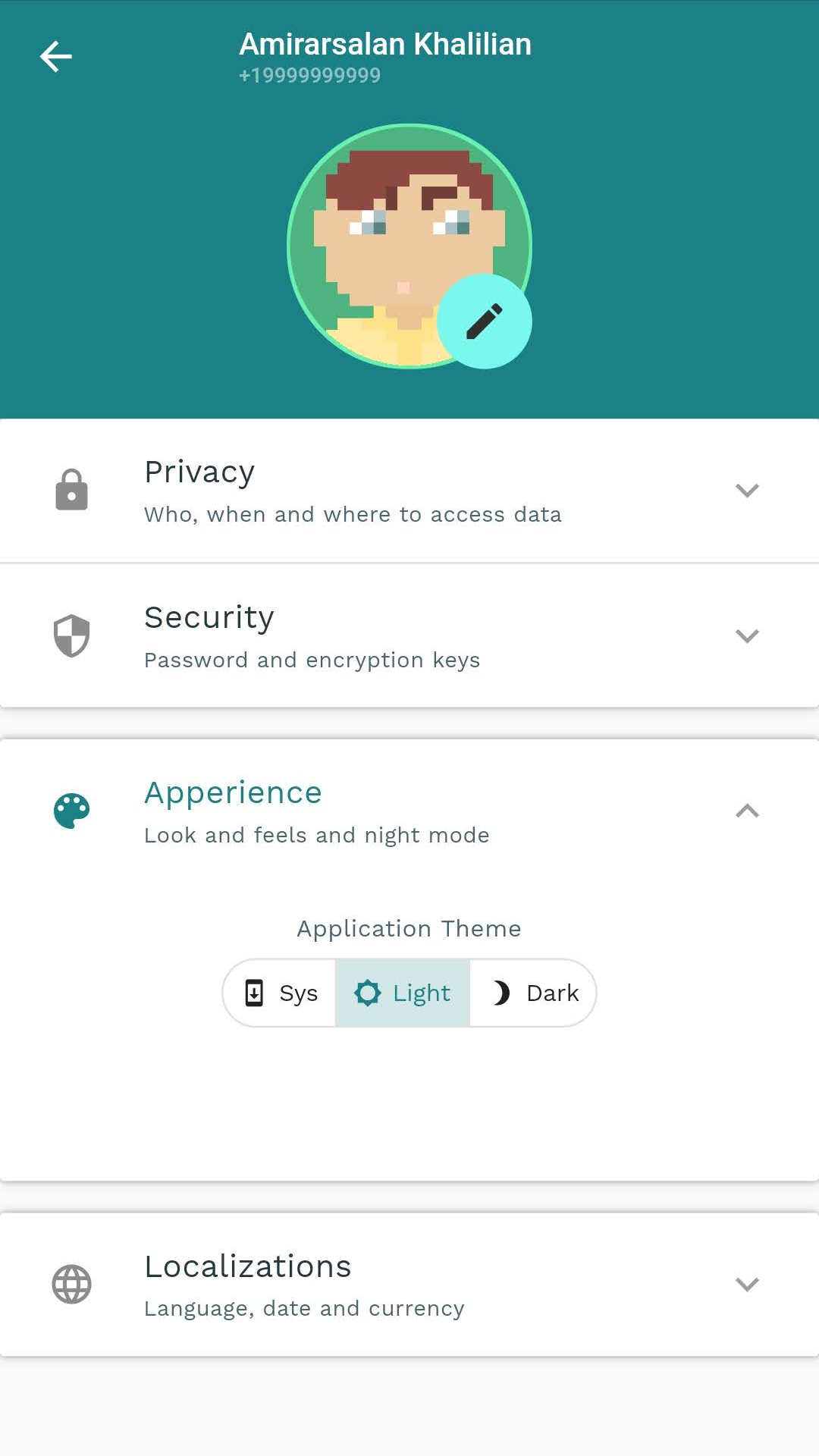
Task: Tap the pencil edit button on avatar
Action: pyautogui.click(x=485, y=322)
